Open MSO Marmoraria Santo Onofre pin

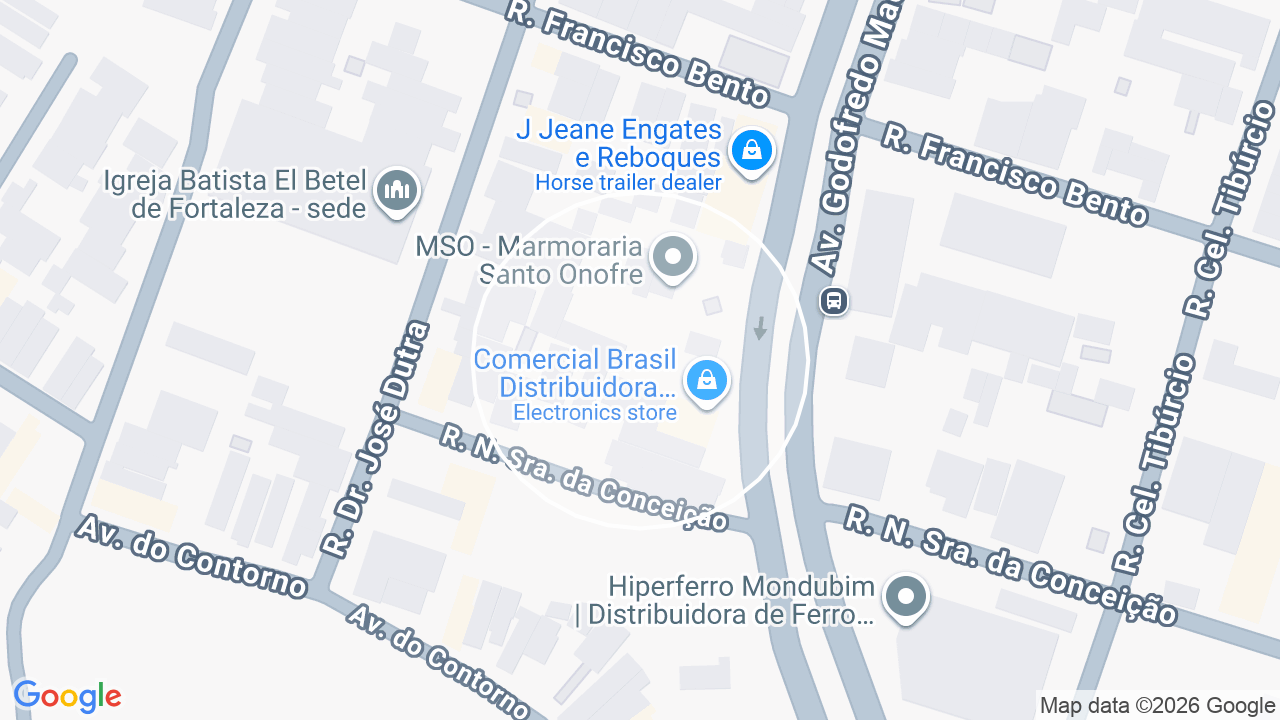pos(673,259)
